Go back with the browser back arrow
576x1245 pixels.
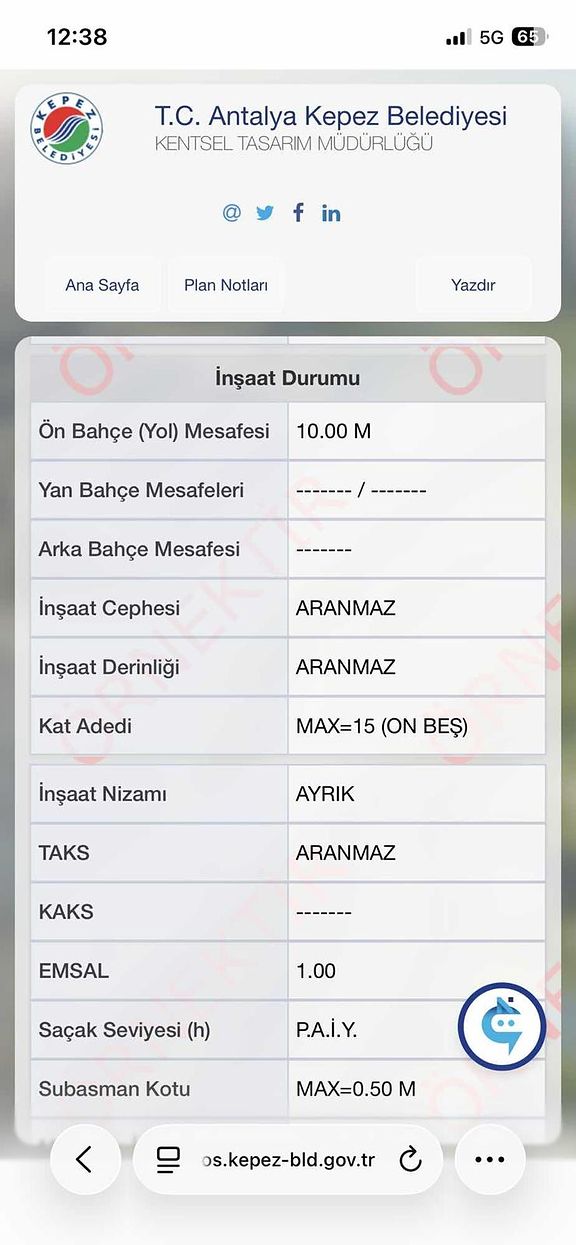(85, 1159)
